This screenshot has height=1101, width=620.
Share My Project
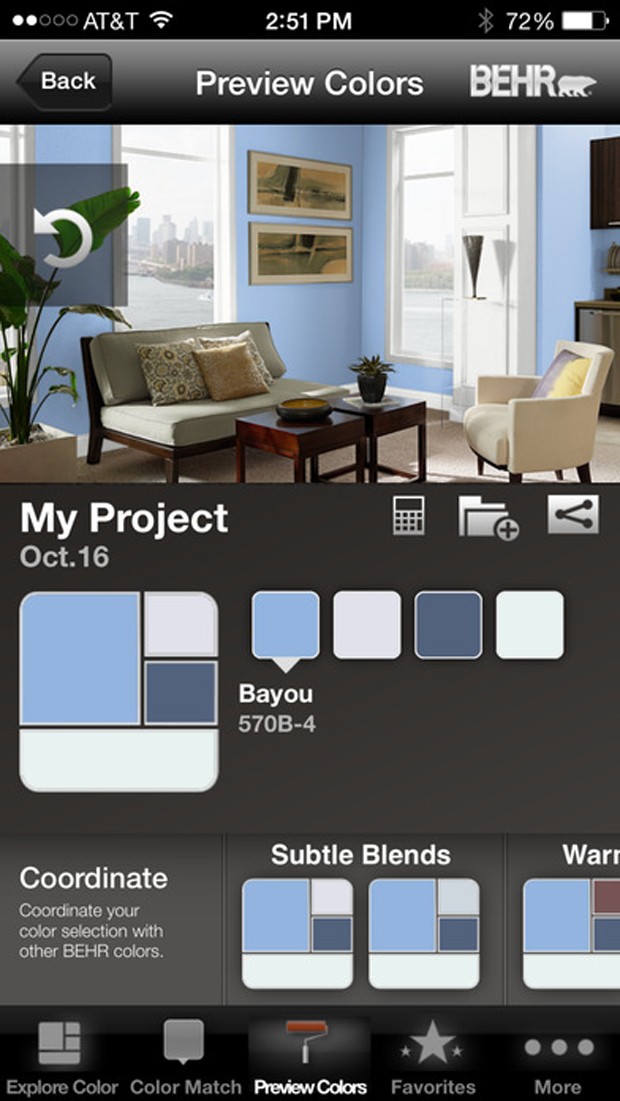(573, 514)
